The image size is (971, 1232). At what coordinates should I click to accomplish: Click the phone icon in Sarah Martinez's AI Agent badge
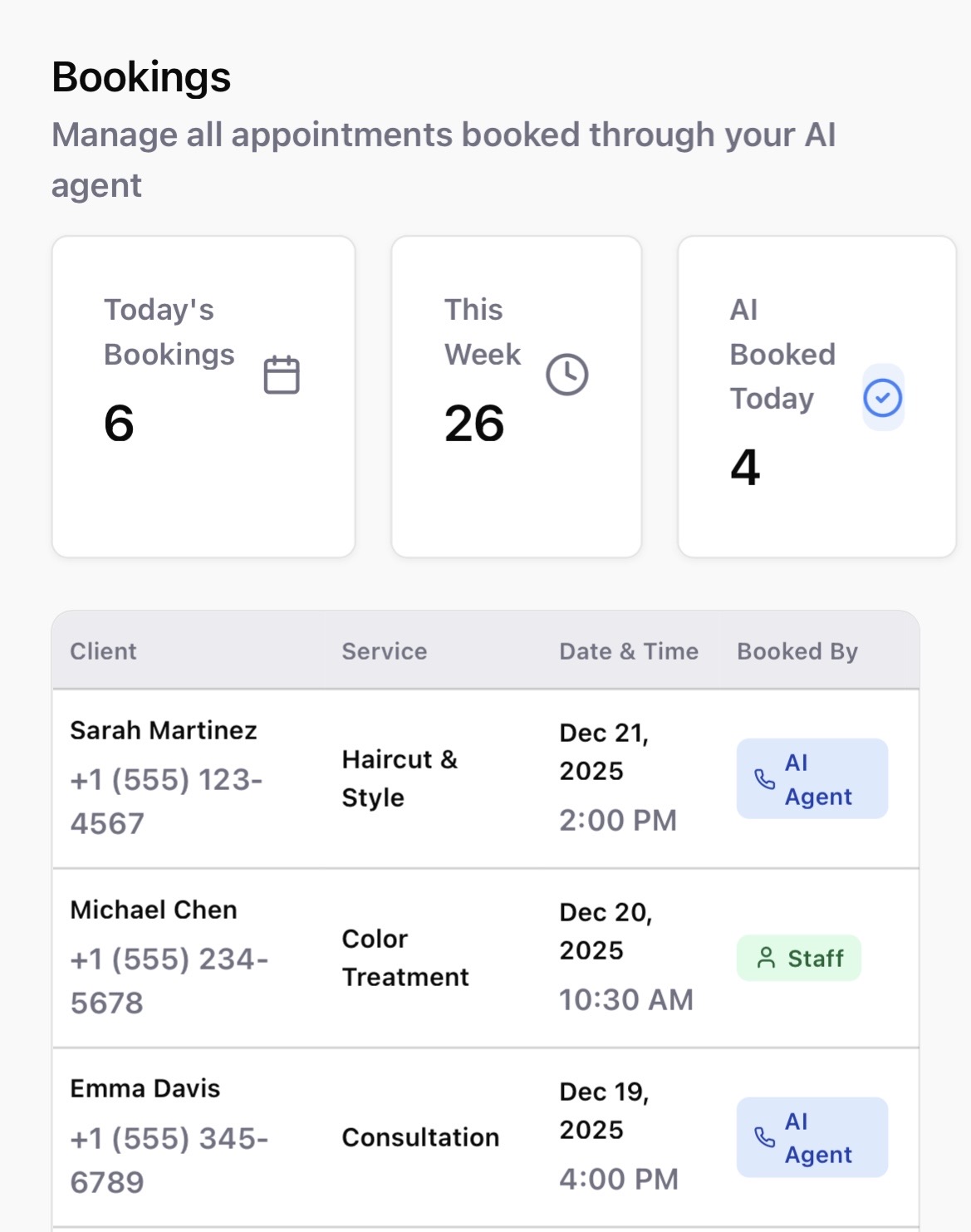tap(763, 778)
